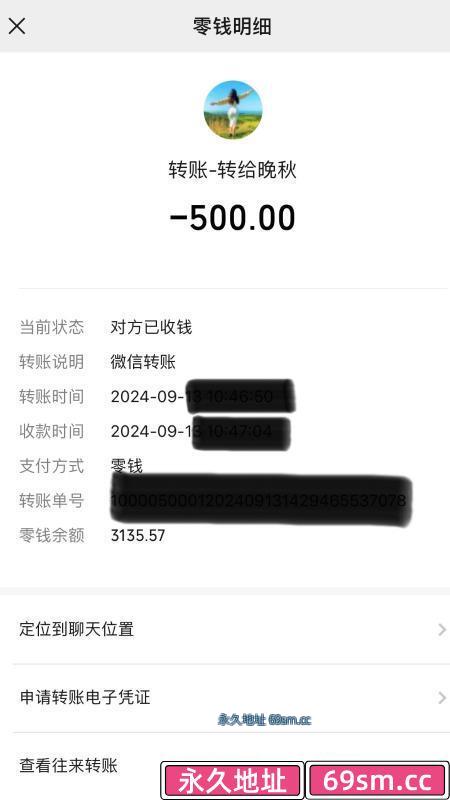Open 定位到聊天位置
The width and height of the screenshot is (450, 800).
tap(225, 630)
